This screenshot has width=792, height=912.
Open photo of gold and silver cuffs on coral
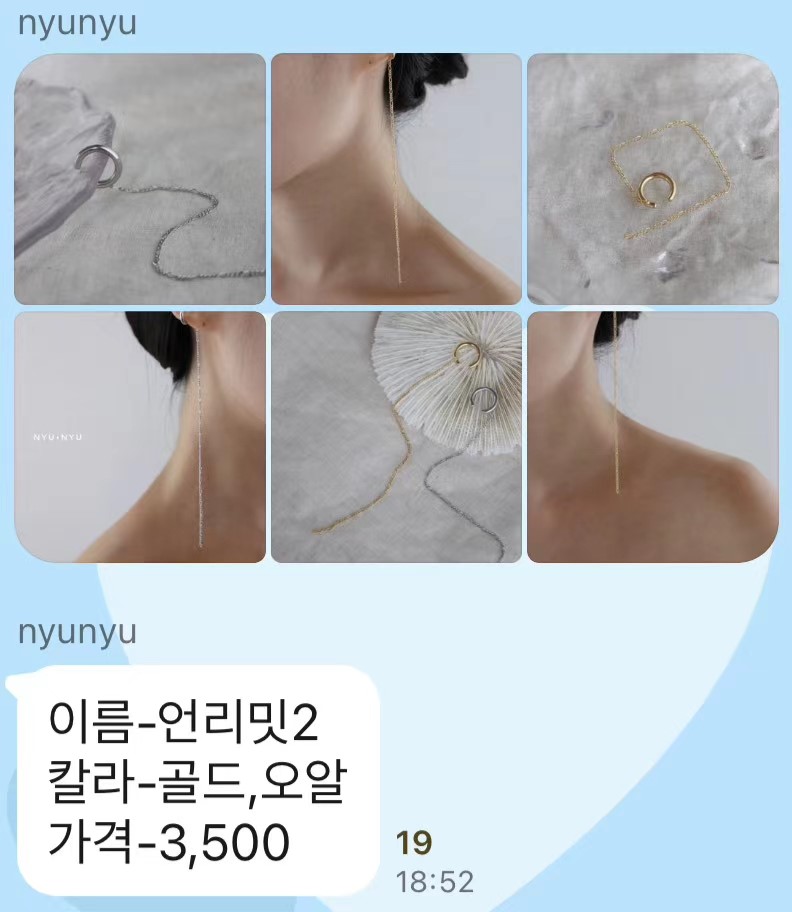(396, 437)
